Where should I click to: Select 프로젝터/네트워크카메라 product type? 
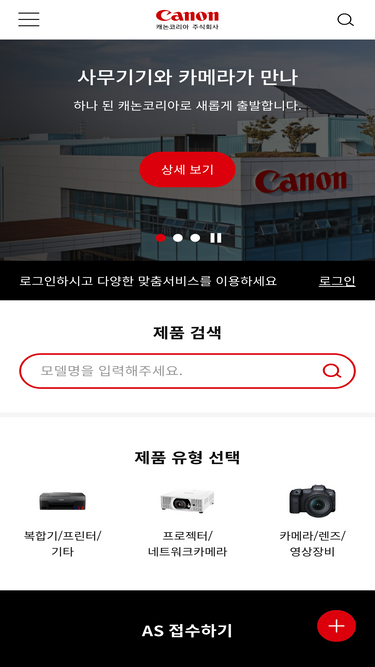coord(187,521)
